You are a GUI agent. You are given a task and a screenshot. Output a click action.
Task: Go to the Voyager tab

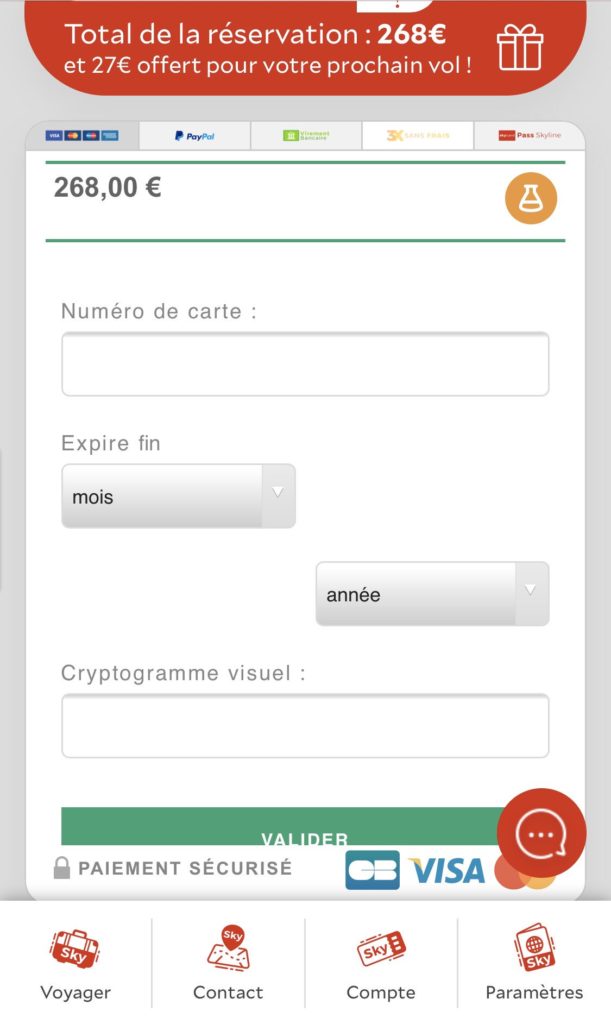tap(76, 963)
